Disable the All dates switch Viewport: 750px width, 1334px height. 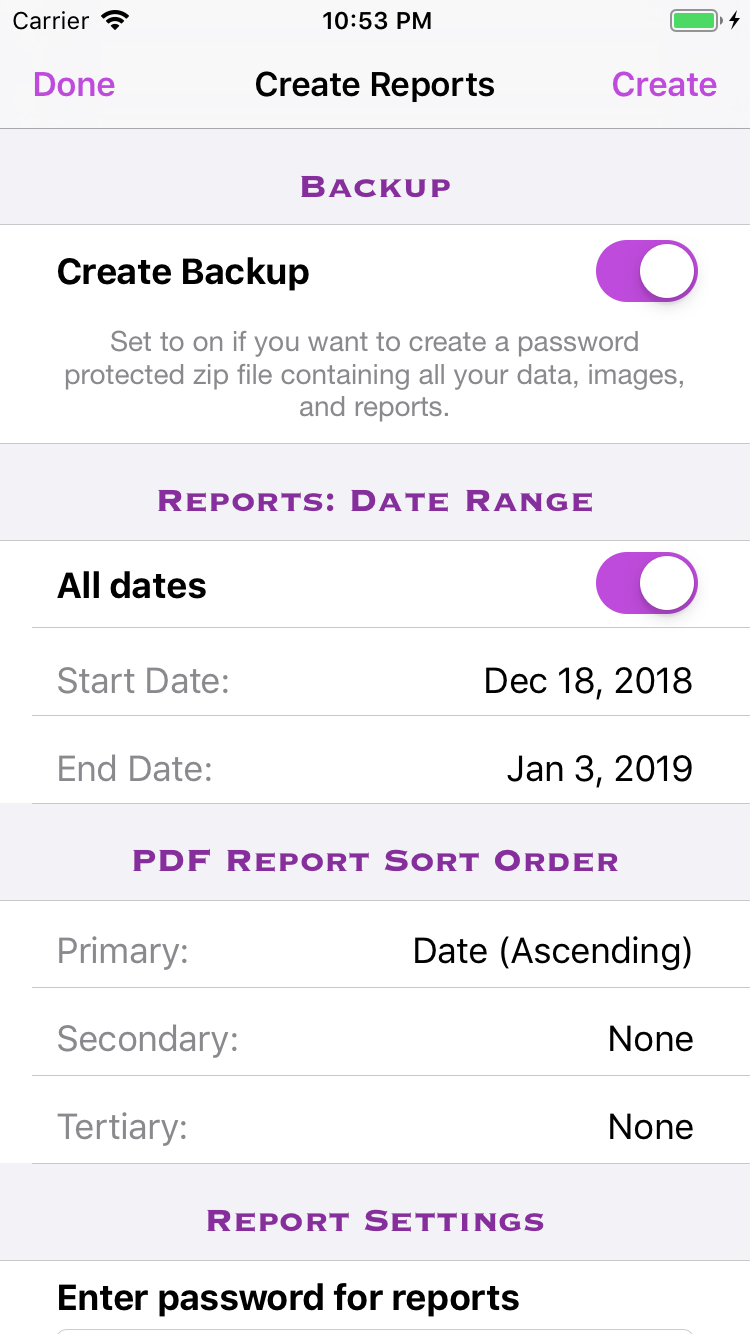tap(647, 582)
